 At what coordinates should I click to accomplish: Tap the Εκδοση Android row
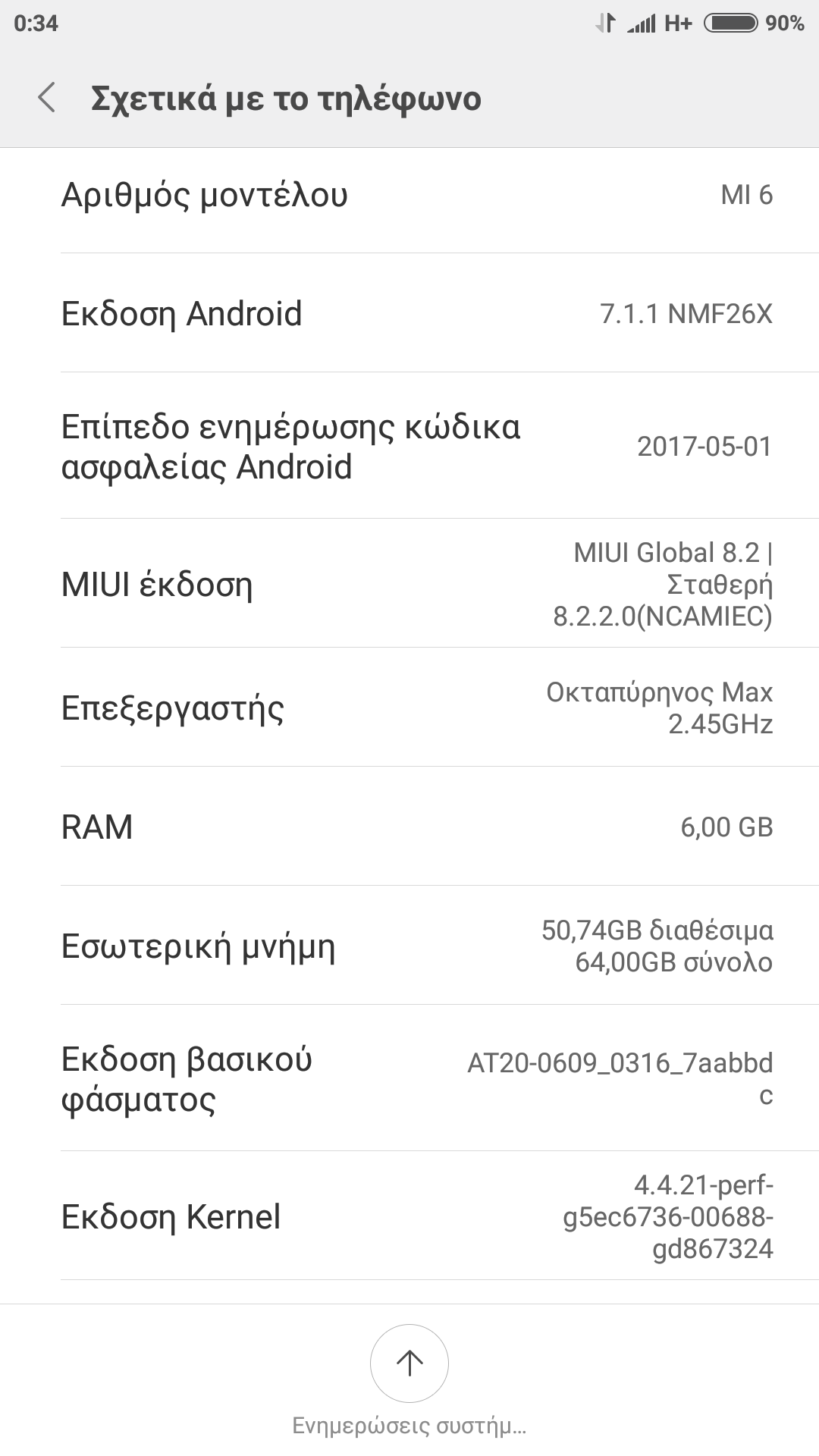[x=409, y=313]
